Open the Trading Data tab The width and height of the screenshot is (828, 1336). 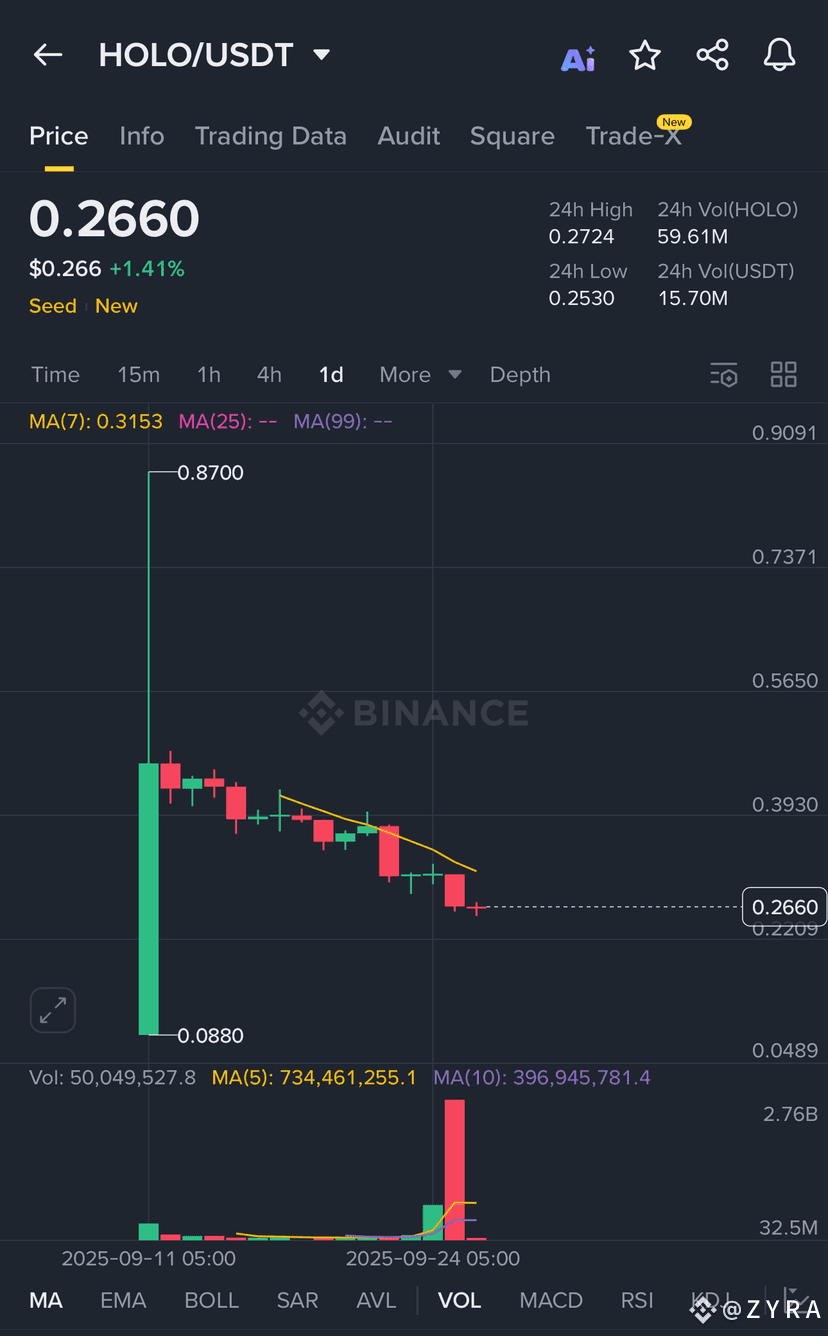tap(271, 136)
